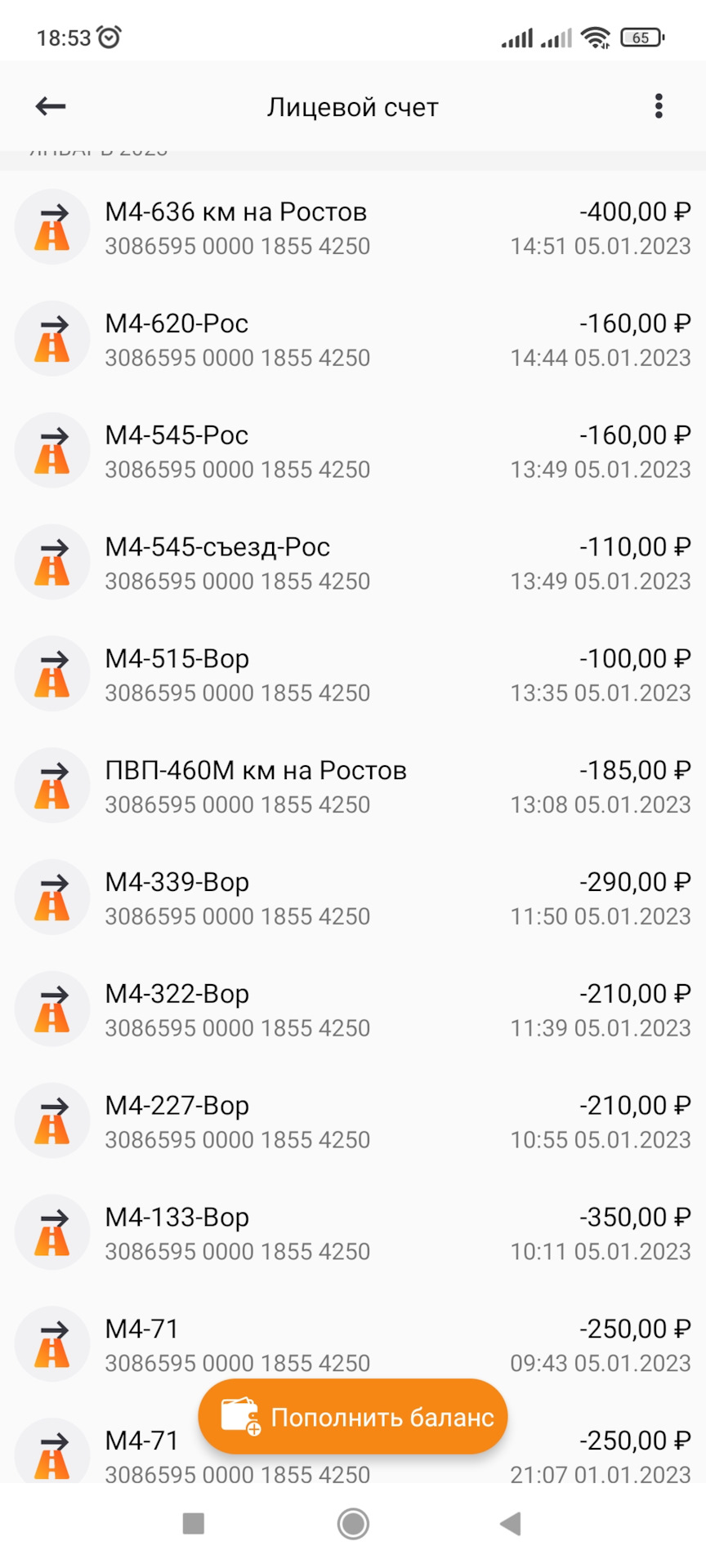
Task: Open the М4-636 км на Ростов transaction
Action: pyautogui.click(x=353, y=228)
